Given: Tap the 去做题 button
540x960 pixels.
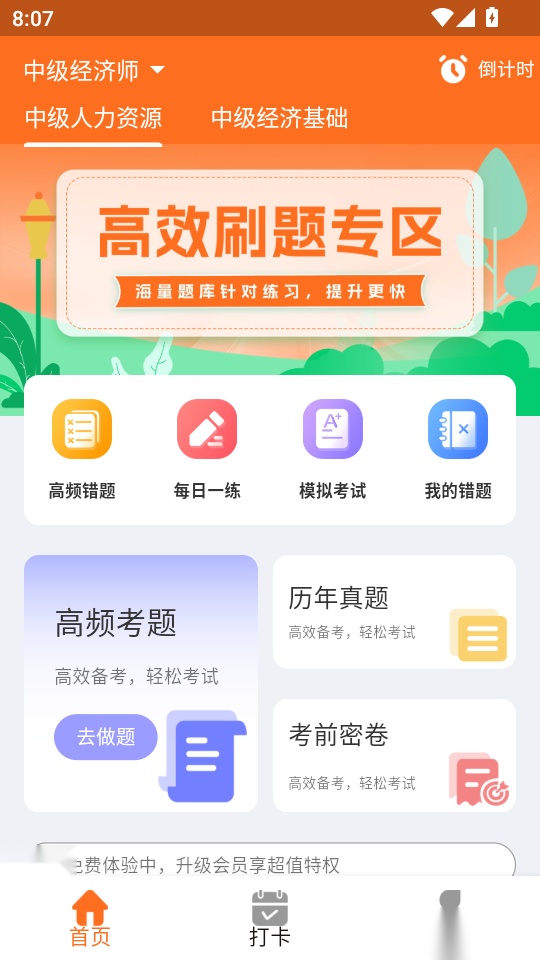Looking at the screenshot, I should (106, 737).
